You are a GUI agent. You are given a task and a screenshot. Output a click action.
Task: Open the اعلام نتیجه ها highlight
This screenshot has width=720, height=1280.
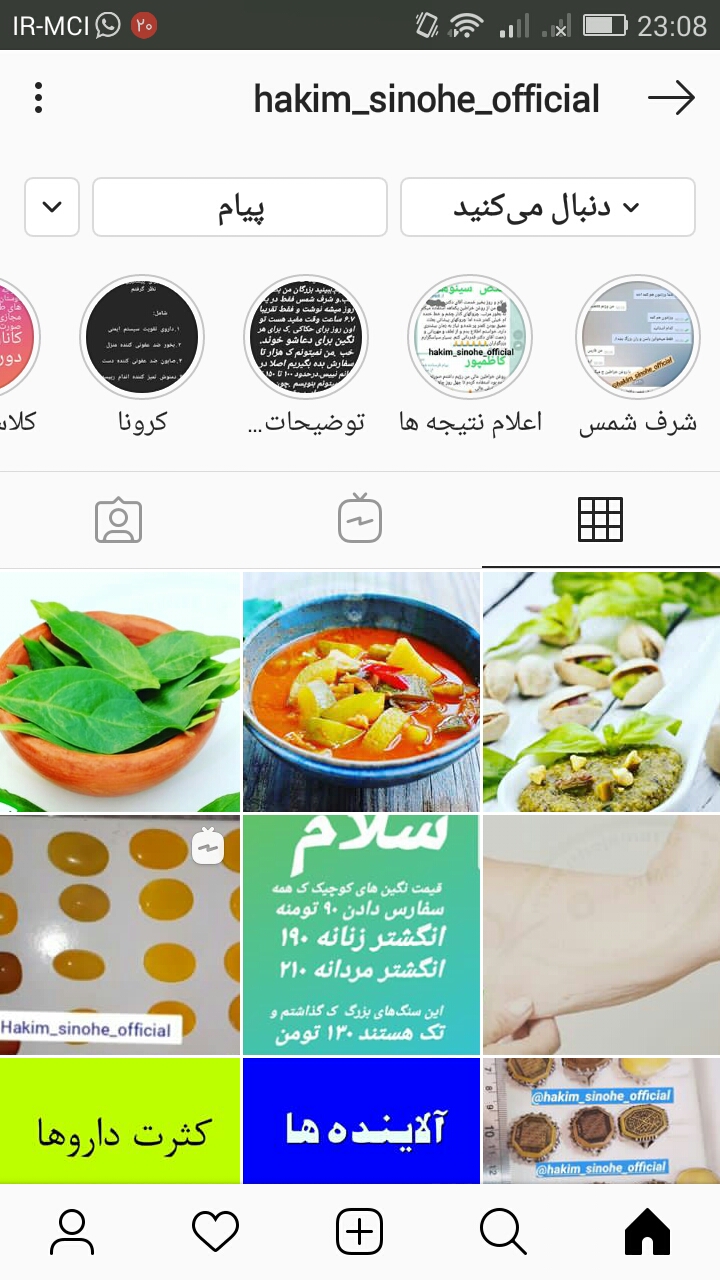pyautogui.click(x=470, y=338)
